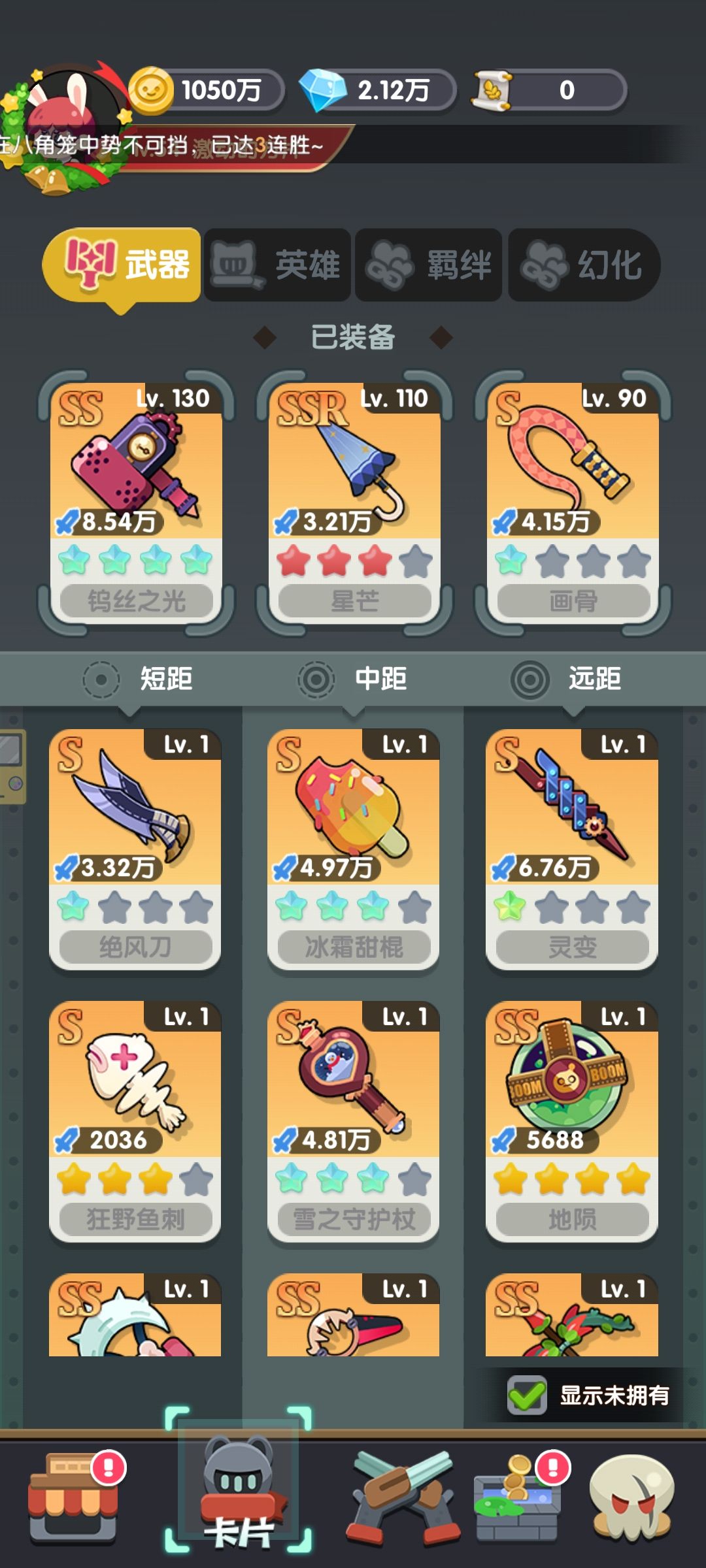Open the 冰霜甜棍 weapon card
The width and height of the screenshot is (706, 1568).
pyautogui.click(x=353, y=849)
